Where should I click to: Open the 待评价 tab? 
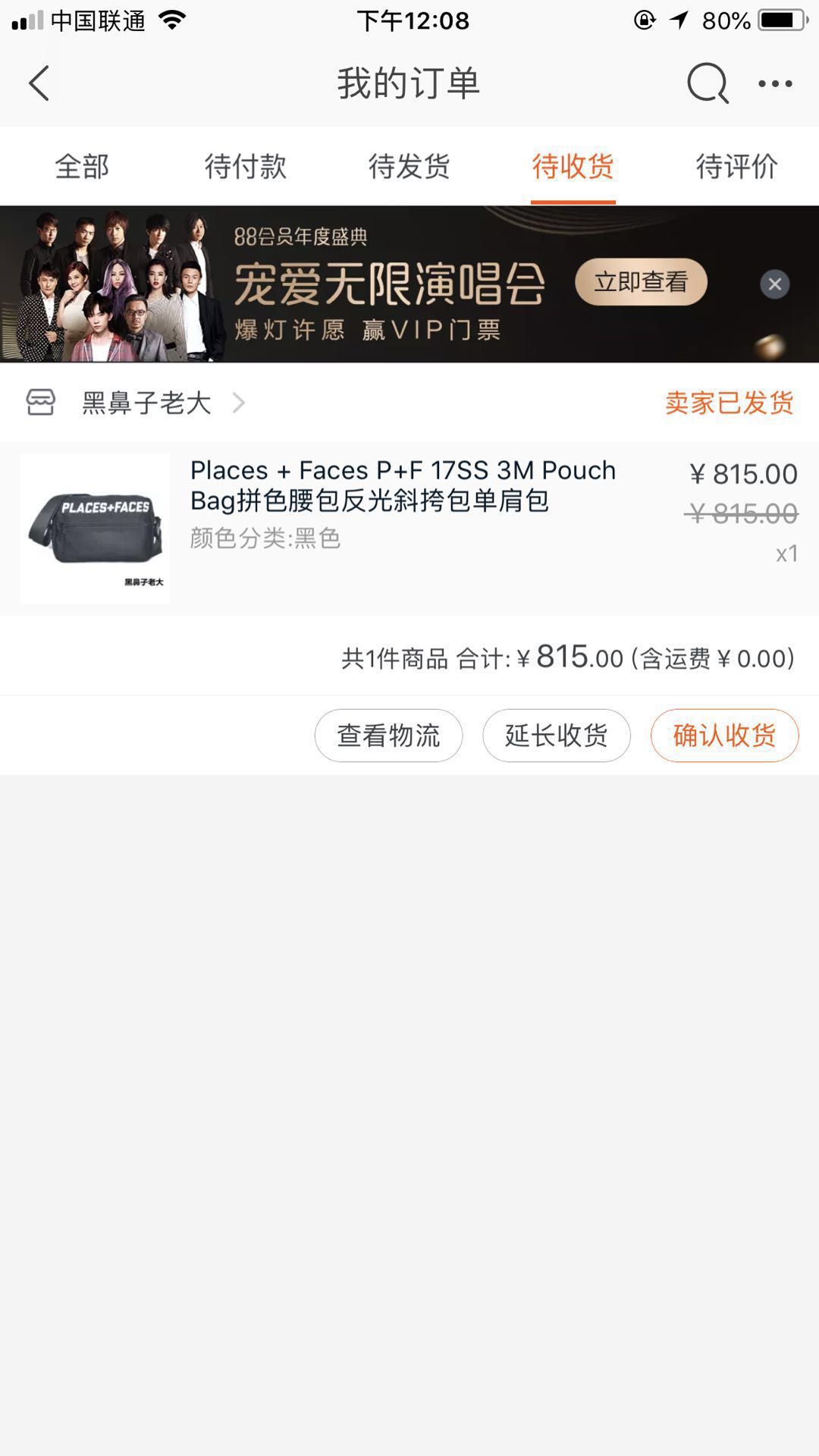click(737, 166)
